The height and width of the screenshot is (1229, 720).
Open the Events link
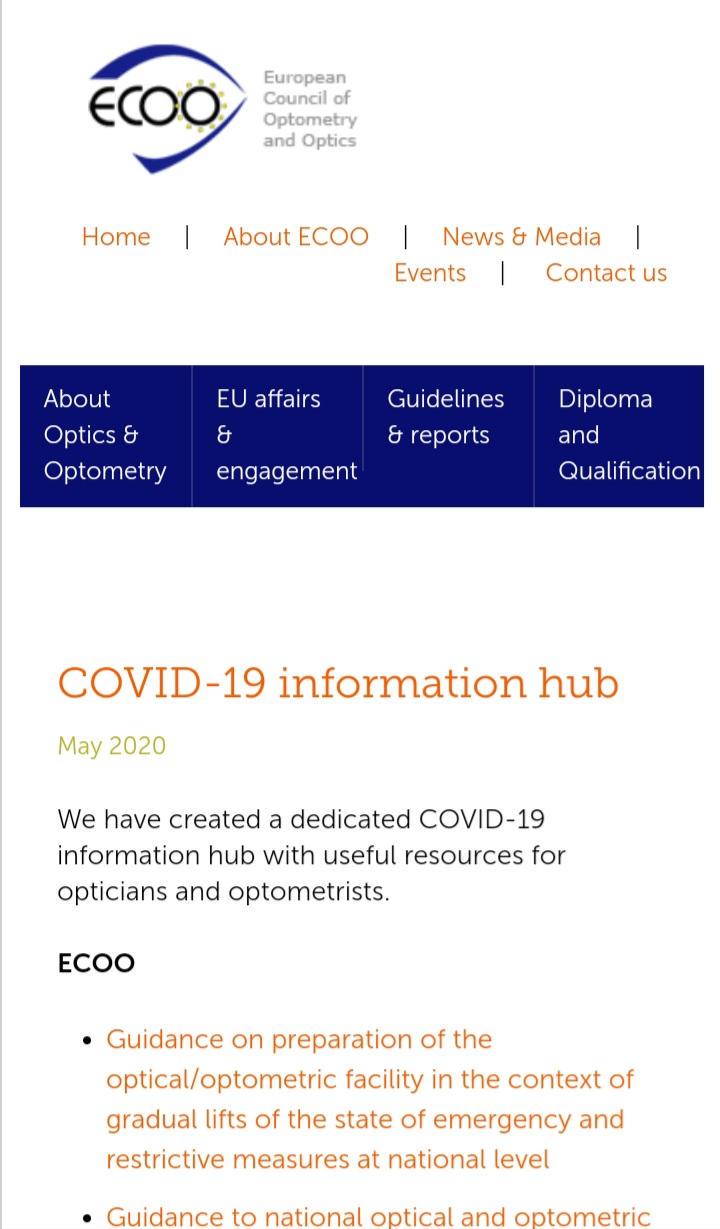(x=430, y=273)
